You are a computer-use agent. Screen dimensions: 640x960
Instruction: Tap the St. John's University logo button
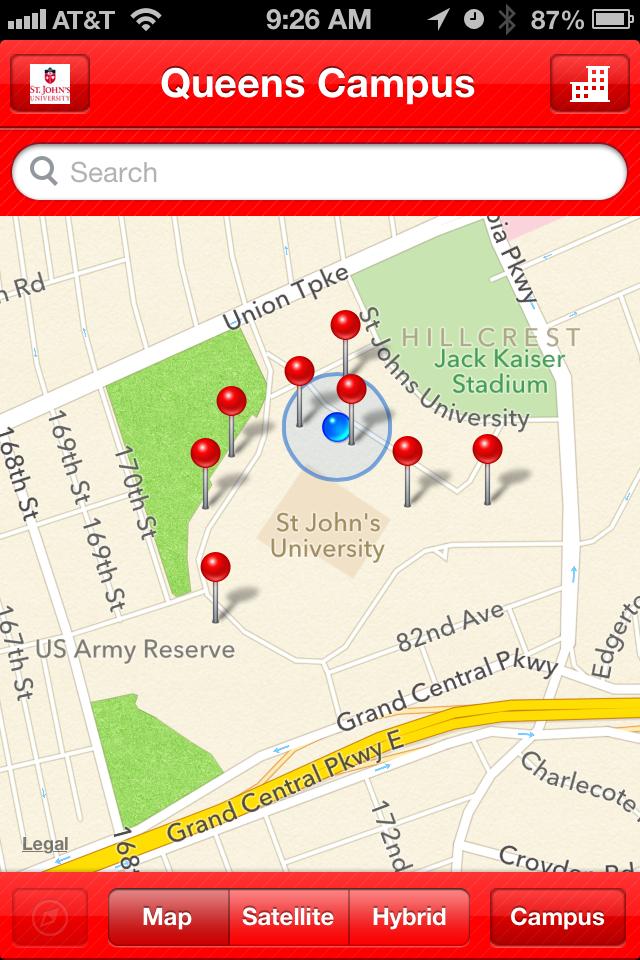coord(50,84)
